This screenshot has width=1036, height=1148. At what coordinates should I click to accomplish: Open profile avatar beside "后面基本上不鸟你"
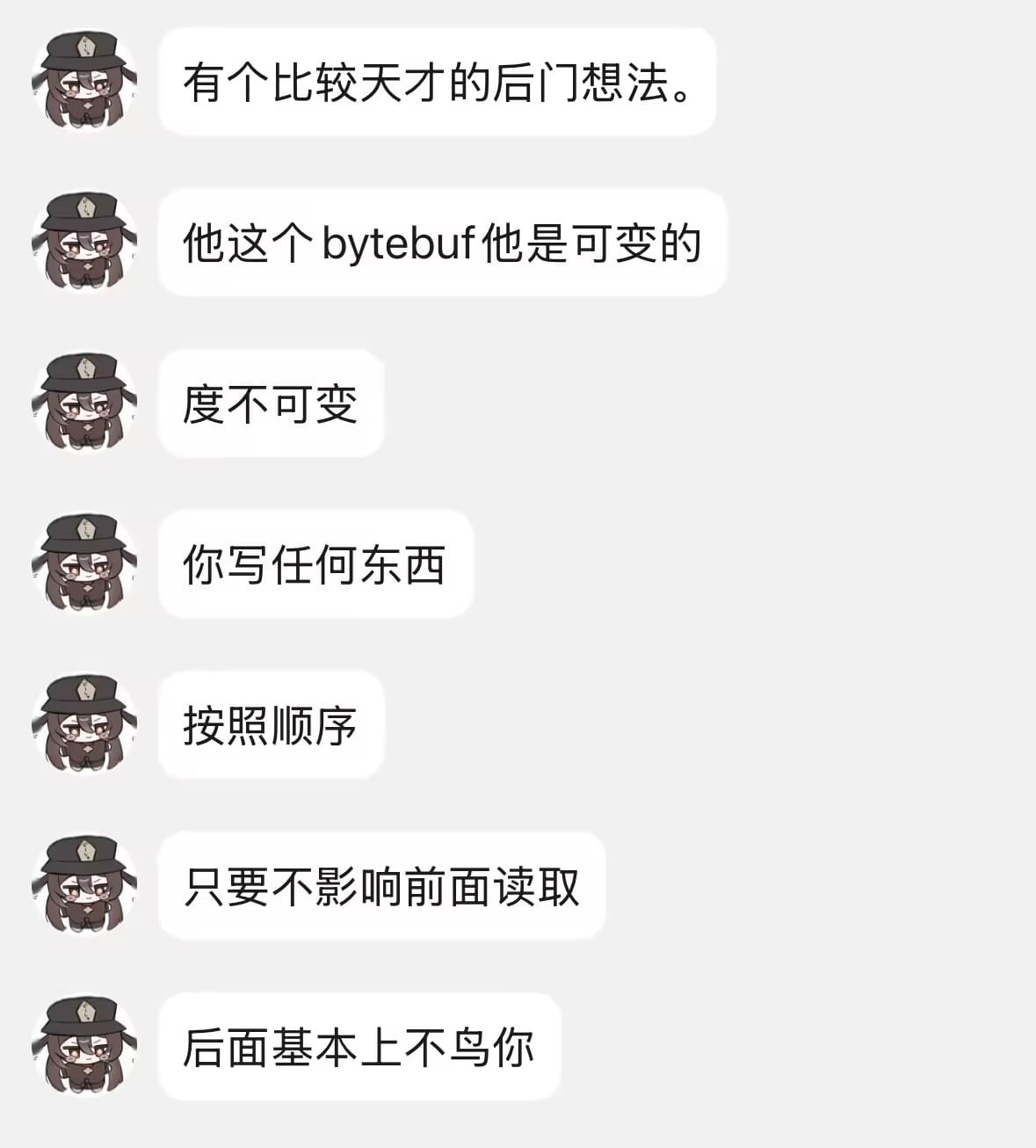pos(84,1047)
